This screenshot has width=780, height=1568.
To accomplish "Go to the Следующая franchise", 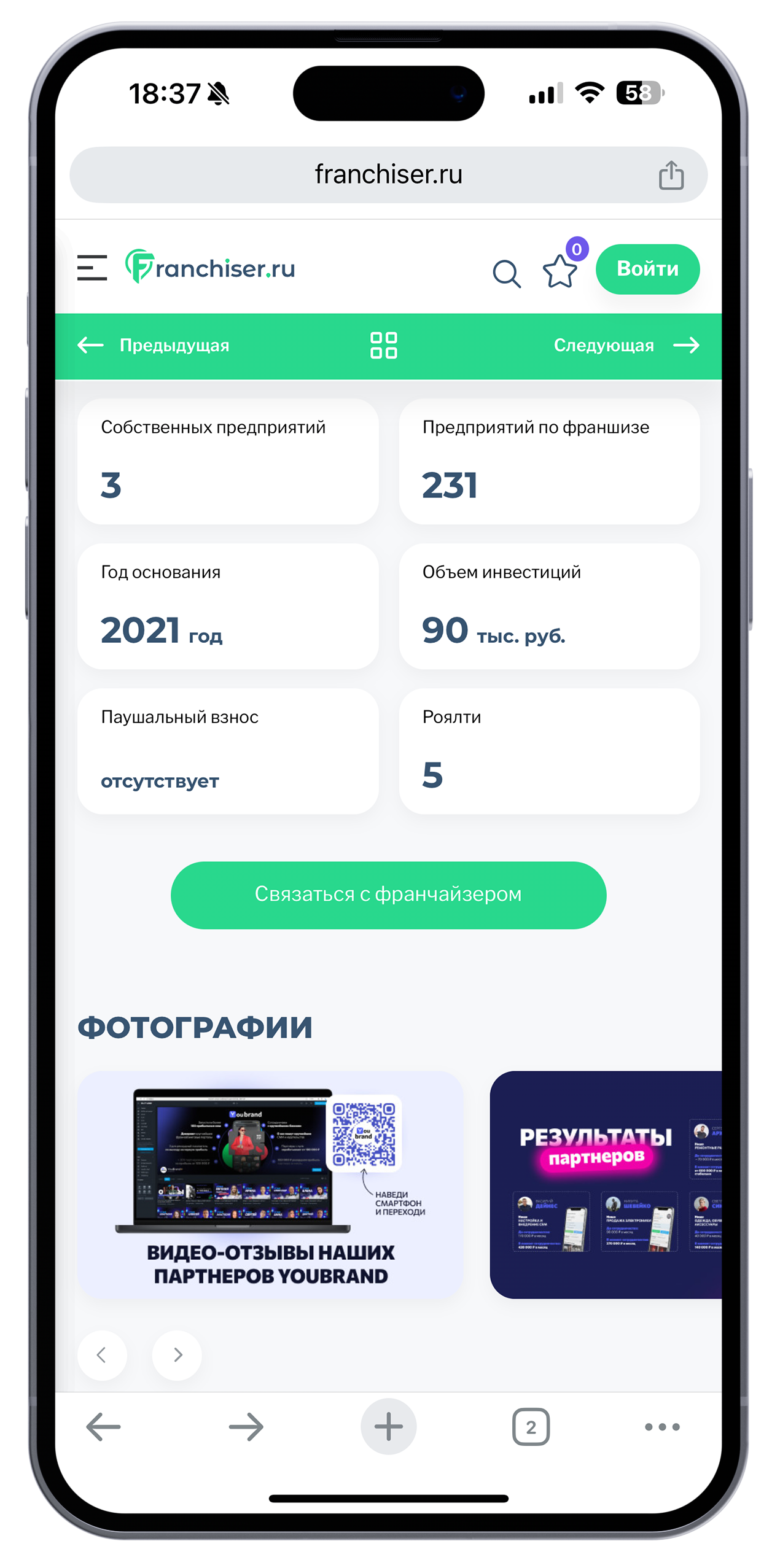I will click(x=625, y=345).
